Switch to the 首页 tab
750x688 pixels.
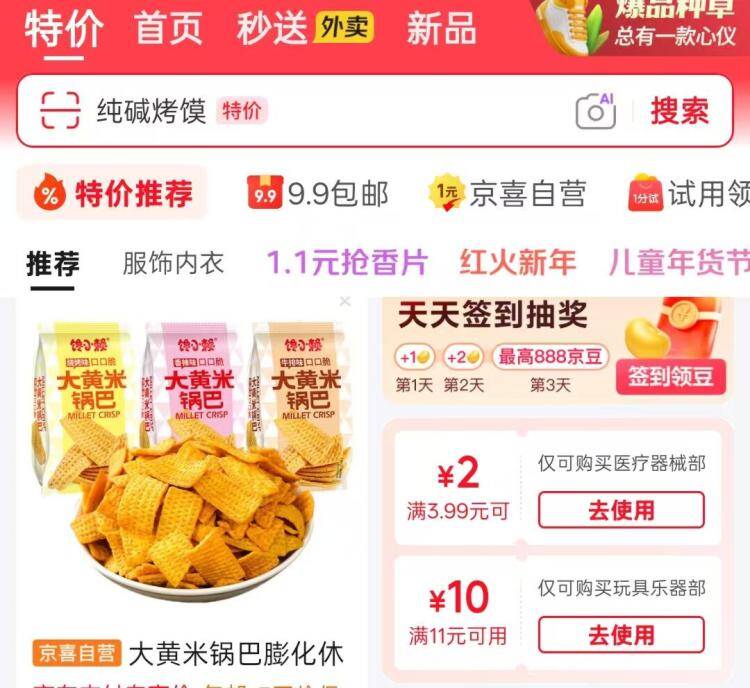coord(168,28)
